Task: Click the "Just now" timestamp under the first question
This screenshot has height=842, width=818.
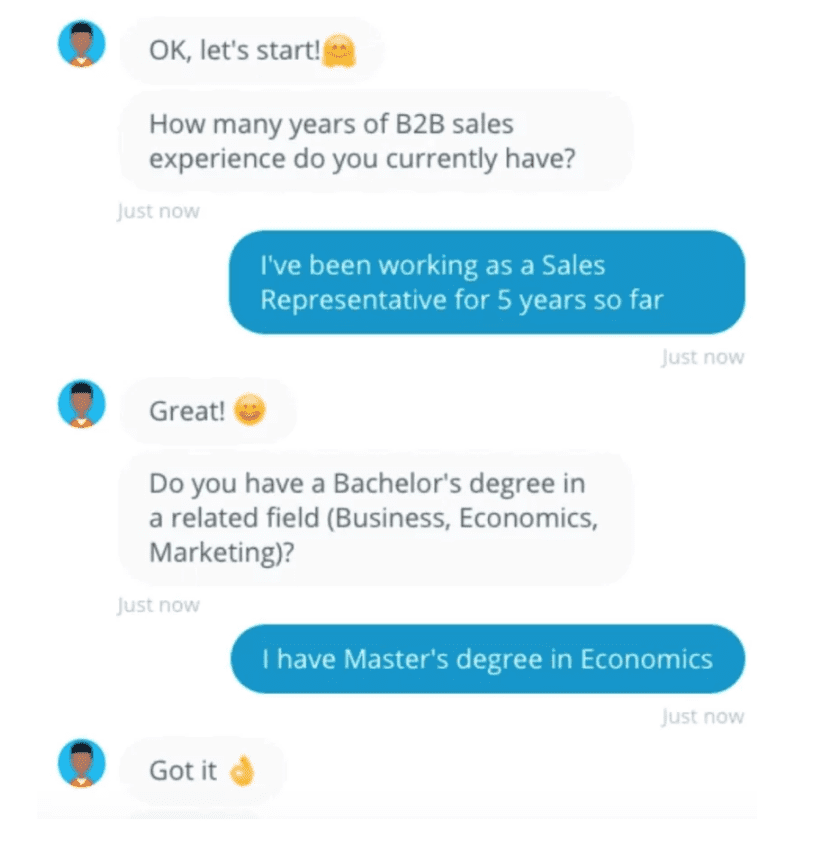Action: 158,211
